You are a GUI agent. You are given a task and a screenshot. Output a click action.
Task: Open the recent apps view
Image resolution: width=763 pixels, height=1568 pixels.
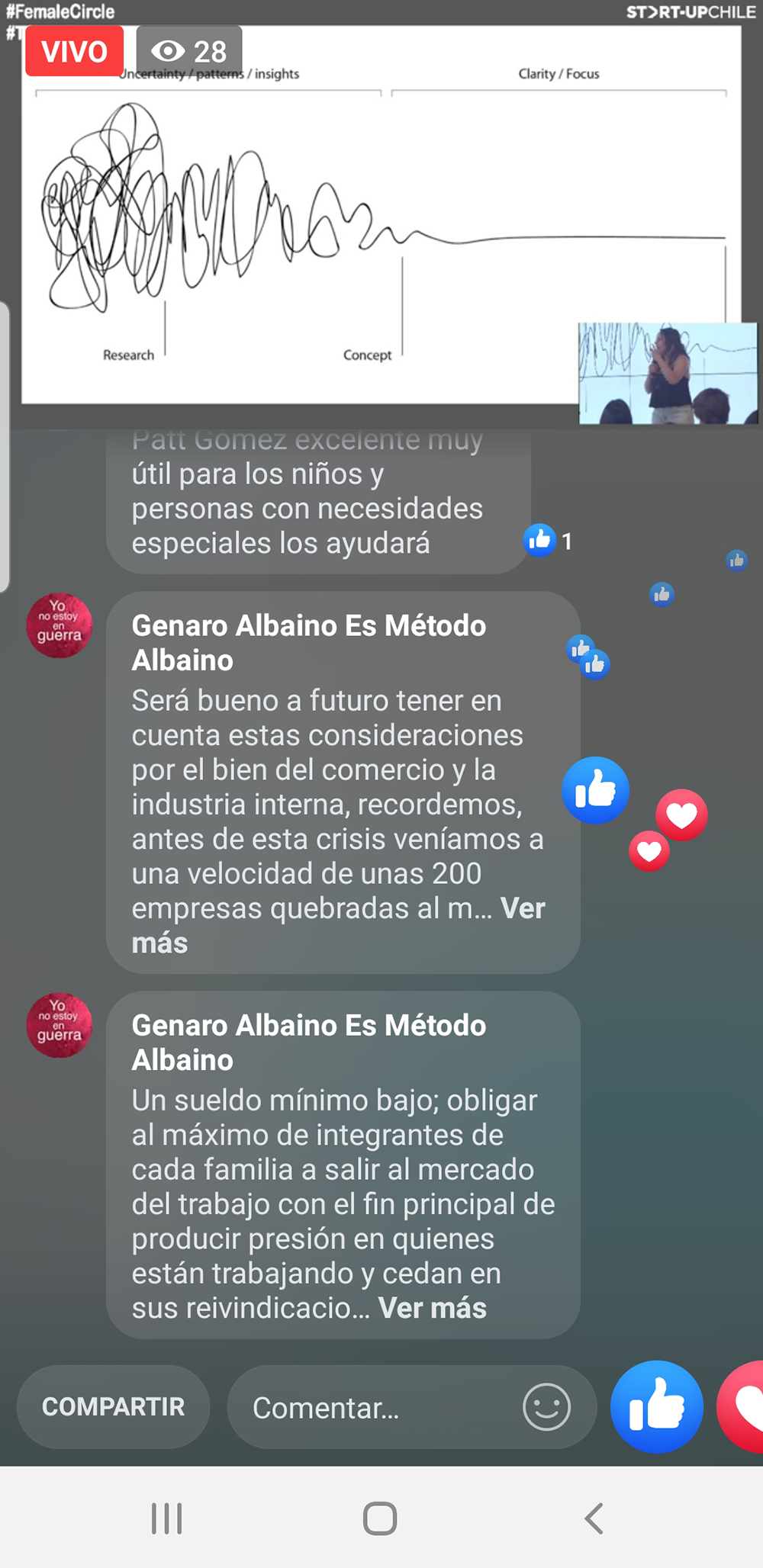click(166, 1518)
